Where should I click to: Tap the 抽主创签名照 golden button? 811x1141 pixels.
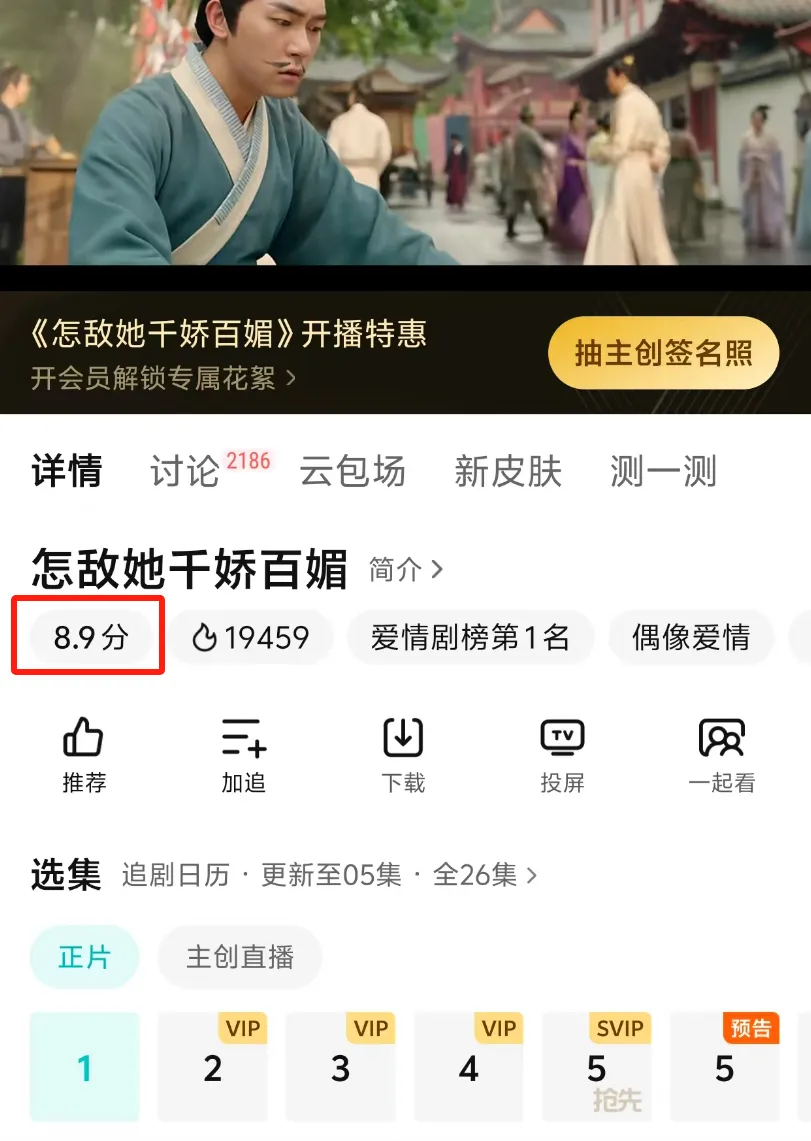pyautogui.click(x=663, y=353)
